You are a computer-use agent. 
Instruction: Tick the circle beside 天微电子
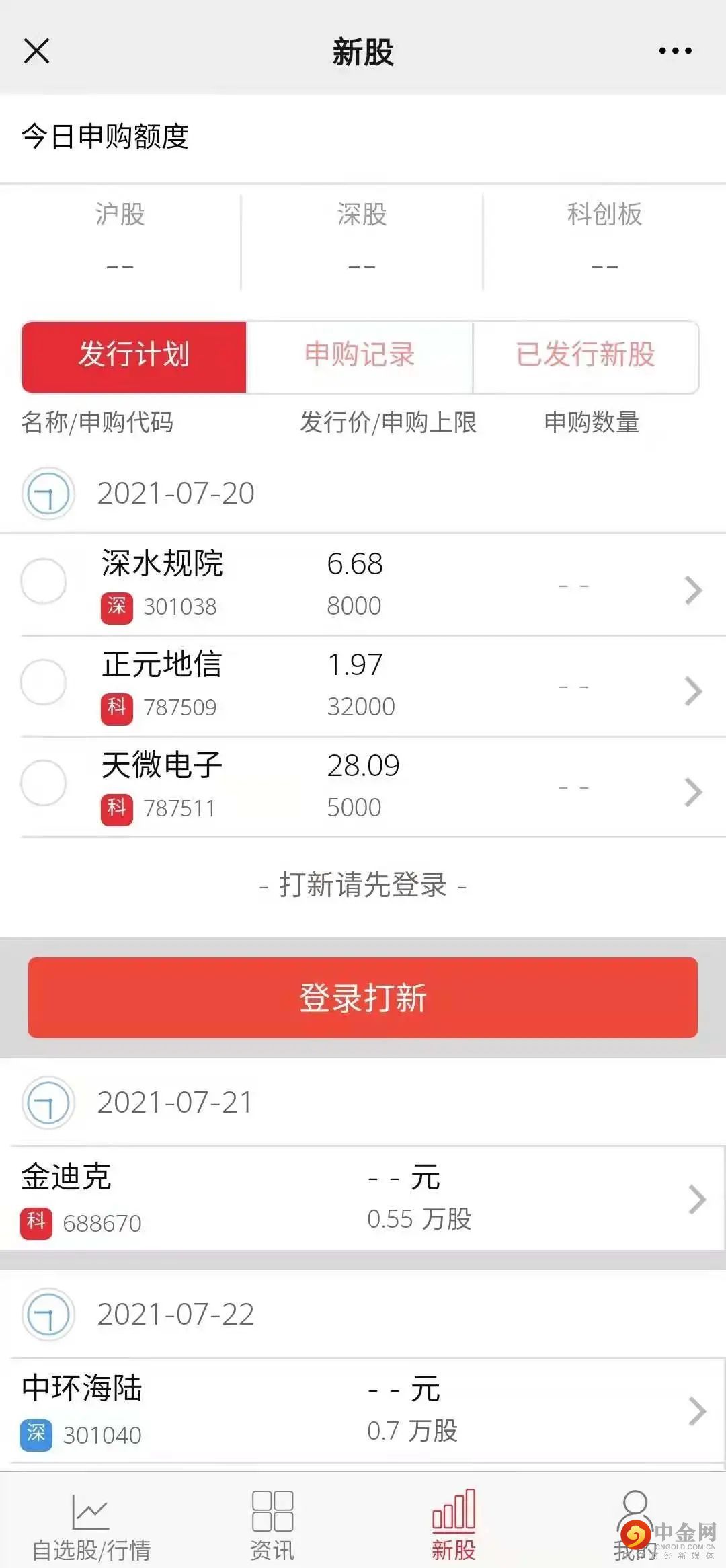pos(44,783)
